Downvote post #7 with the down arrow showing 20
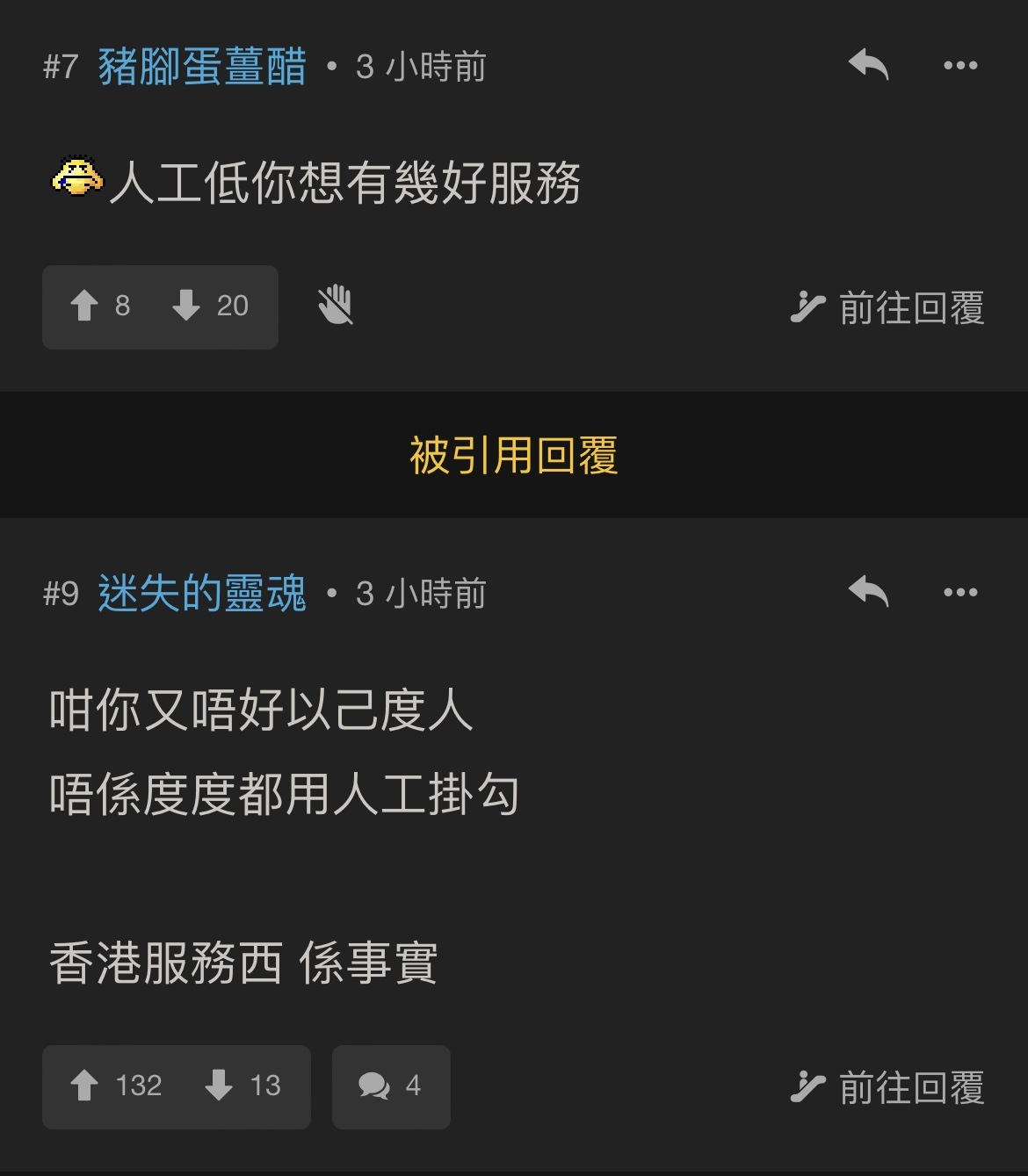The image size is (1028, 1176). [x=185, y=306]
